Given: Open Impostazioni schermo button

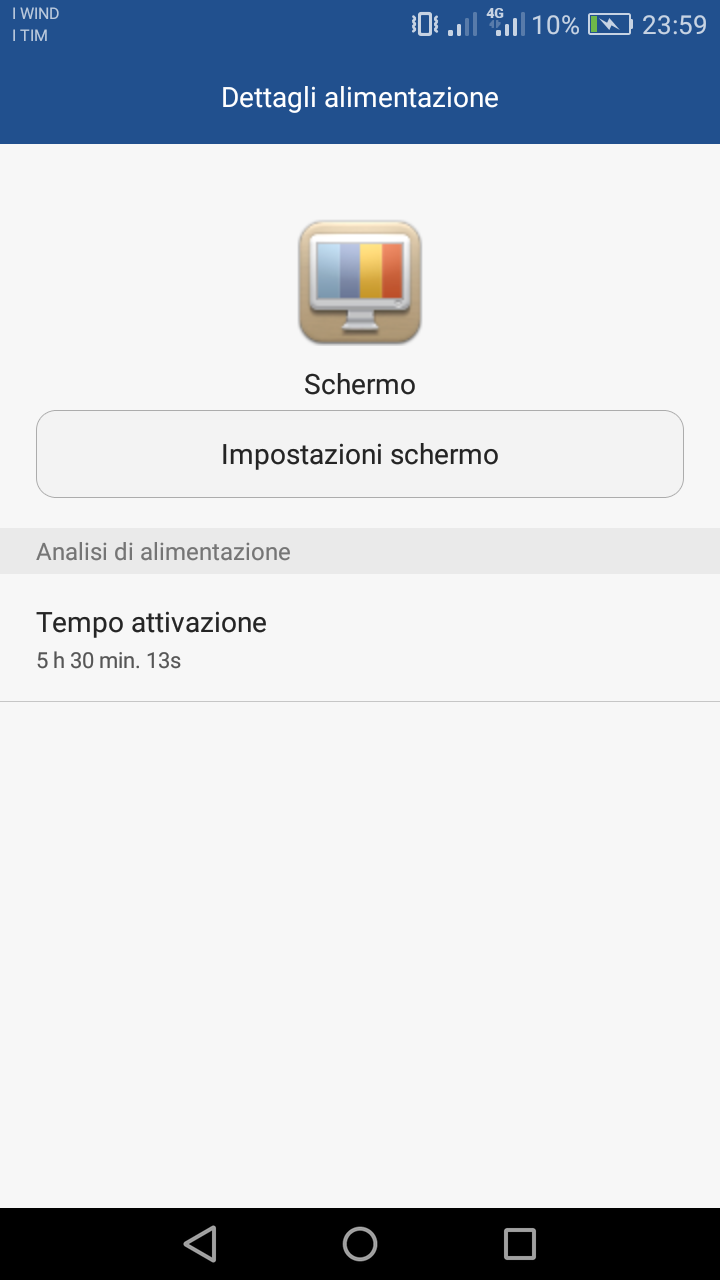Looking at the screenshot, I should (360, 454).
